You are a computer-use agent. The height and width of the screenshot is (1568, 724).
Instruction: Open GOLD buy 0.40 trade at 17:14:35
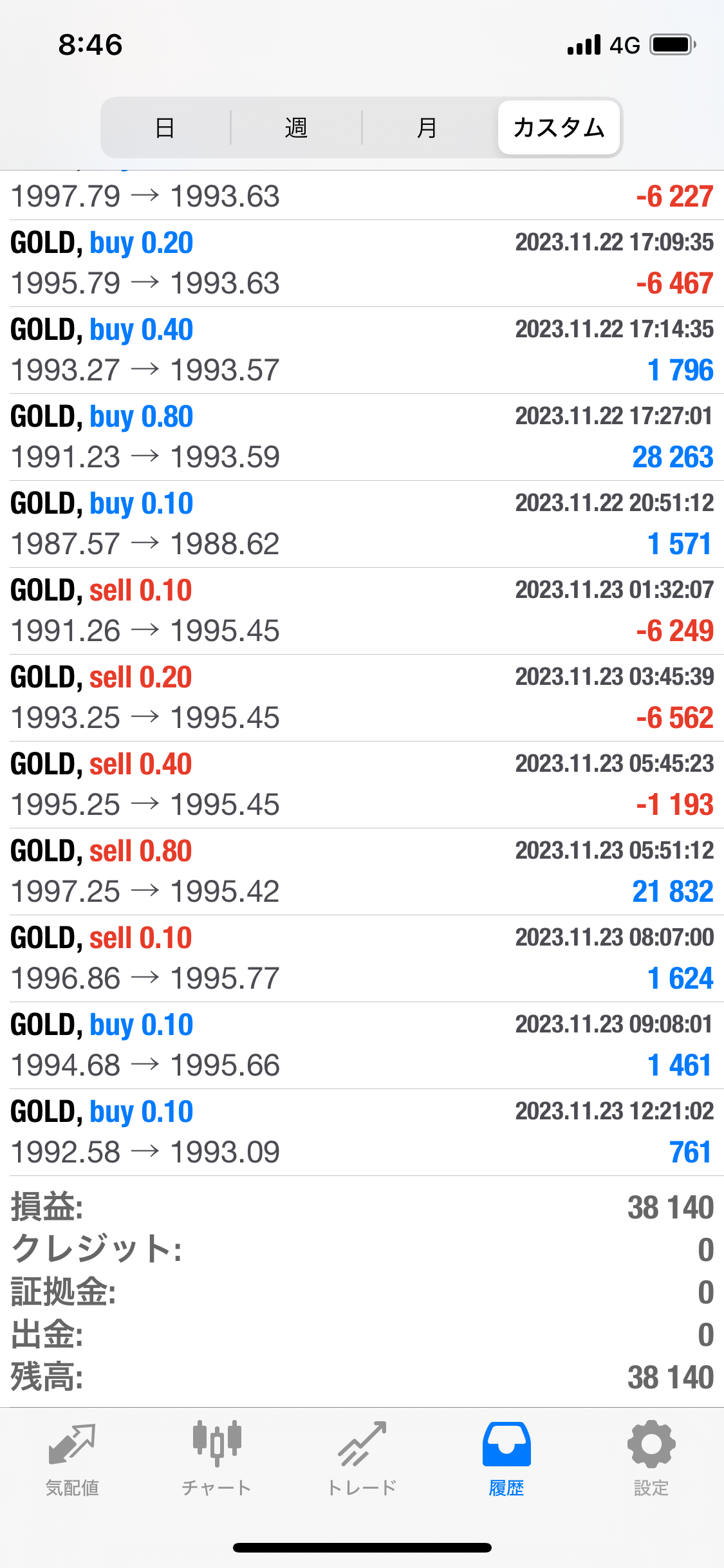pos(362,350)
